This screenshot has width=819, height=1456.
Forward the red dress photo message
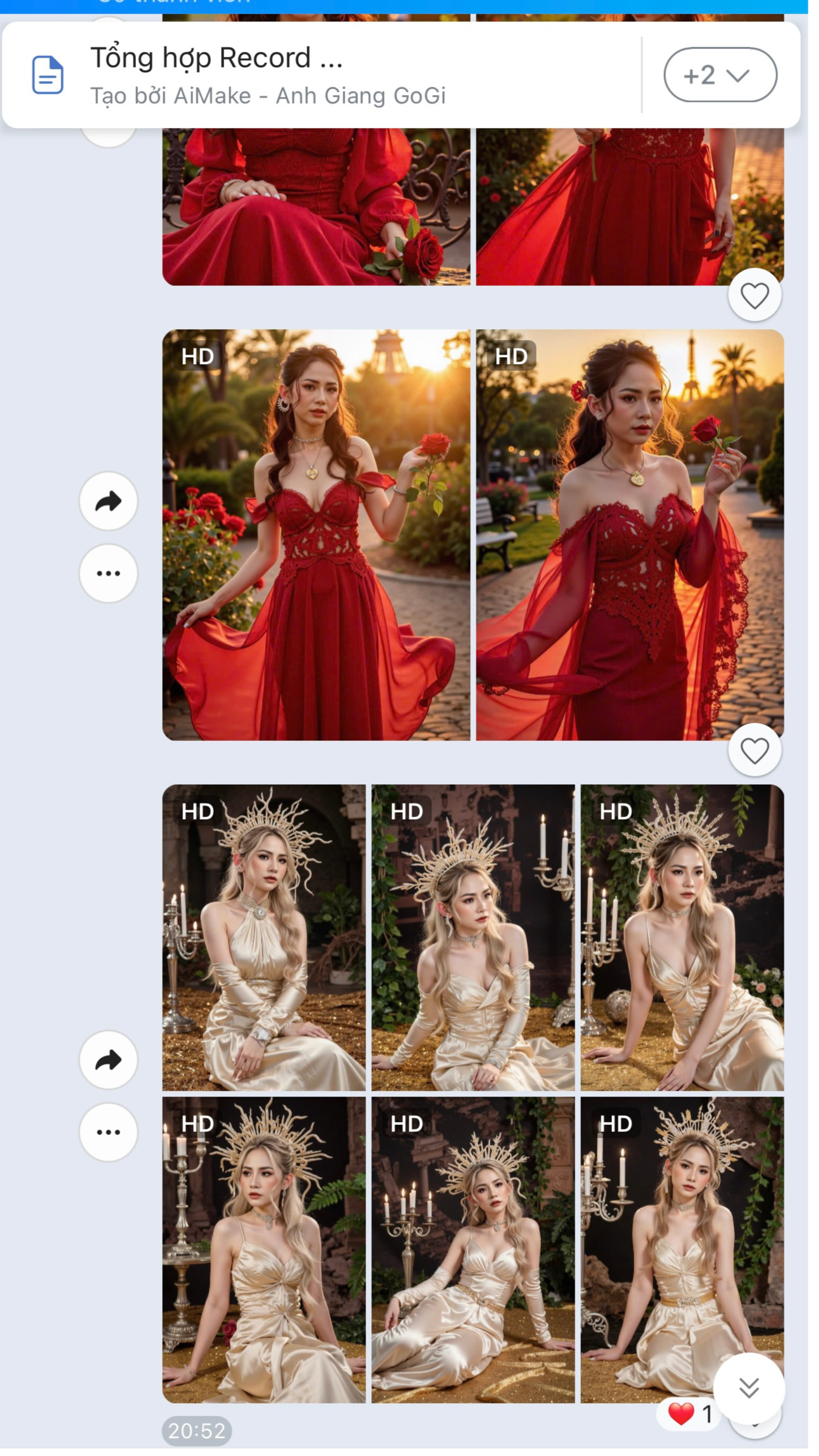(x=108, y=501)
